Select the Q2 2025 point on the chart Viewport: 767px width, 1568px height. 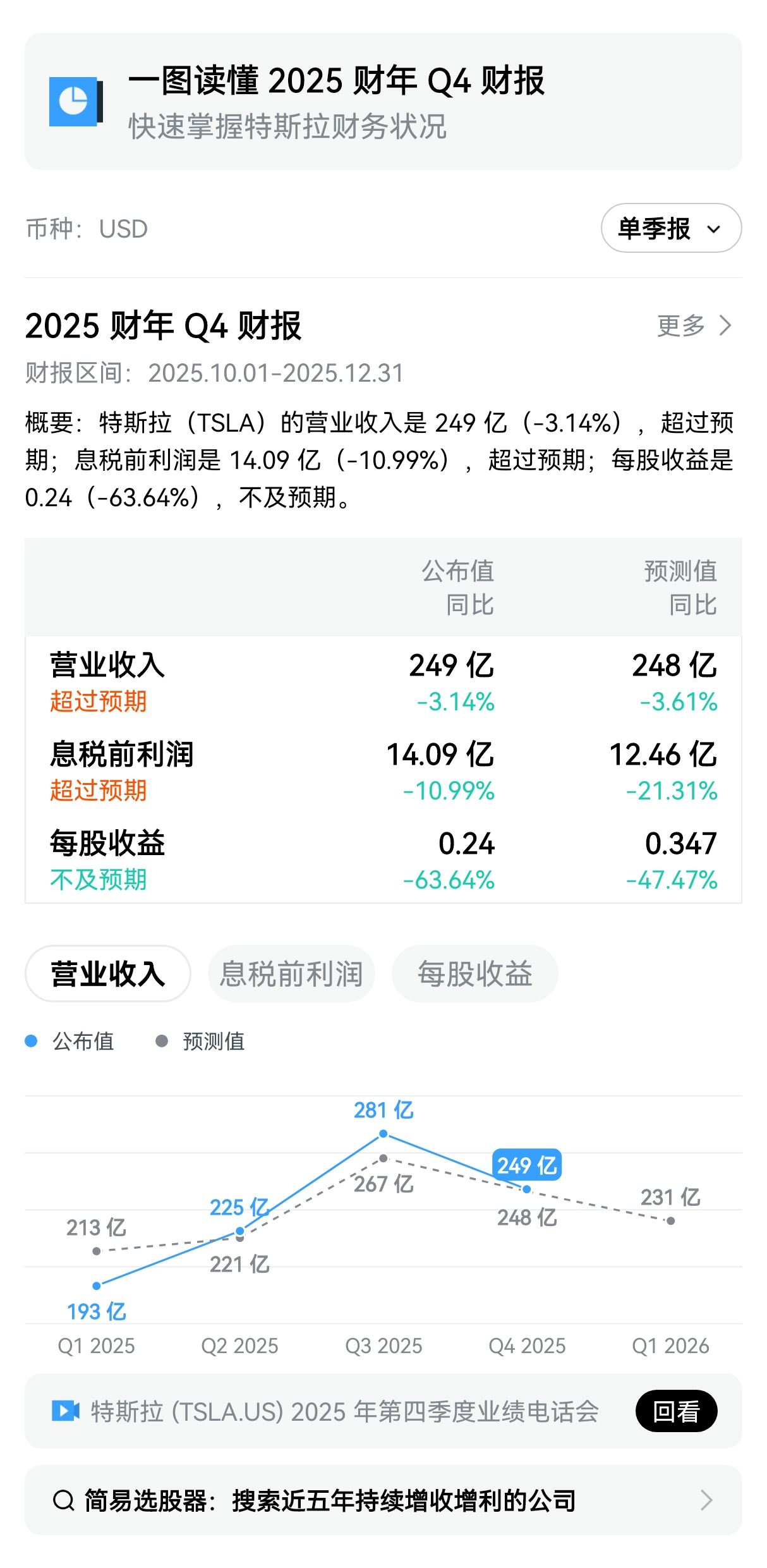click(240, 1231)
